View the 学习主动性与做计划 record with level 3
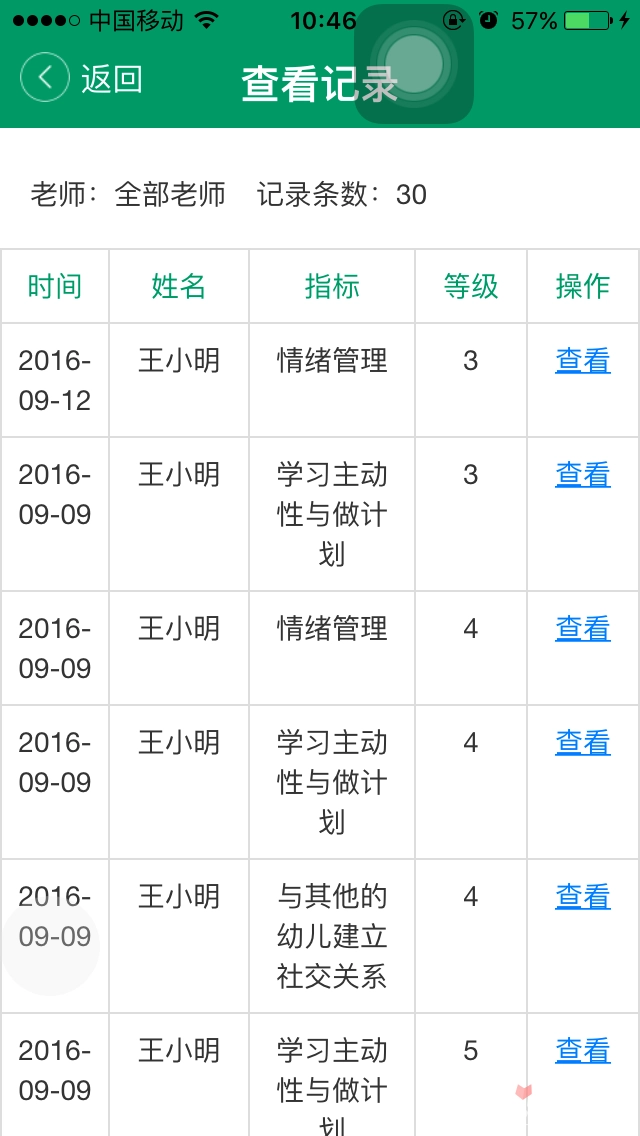This screenshot has width=640, height=1136. click(x=582, y=474)
